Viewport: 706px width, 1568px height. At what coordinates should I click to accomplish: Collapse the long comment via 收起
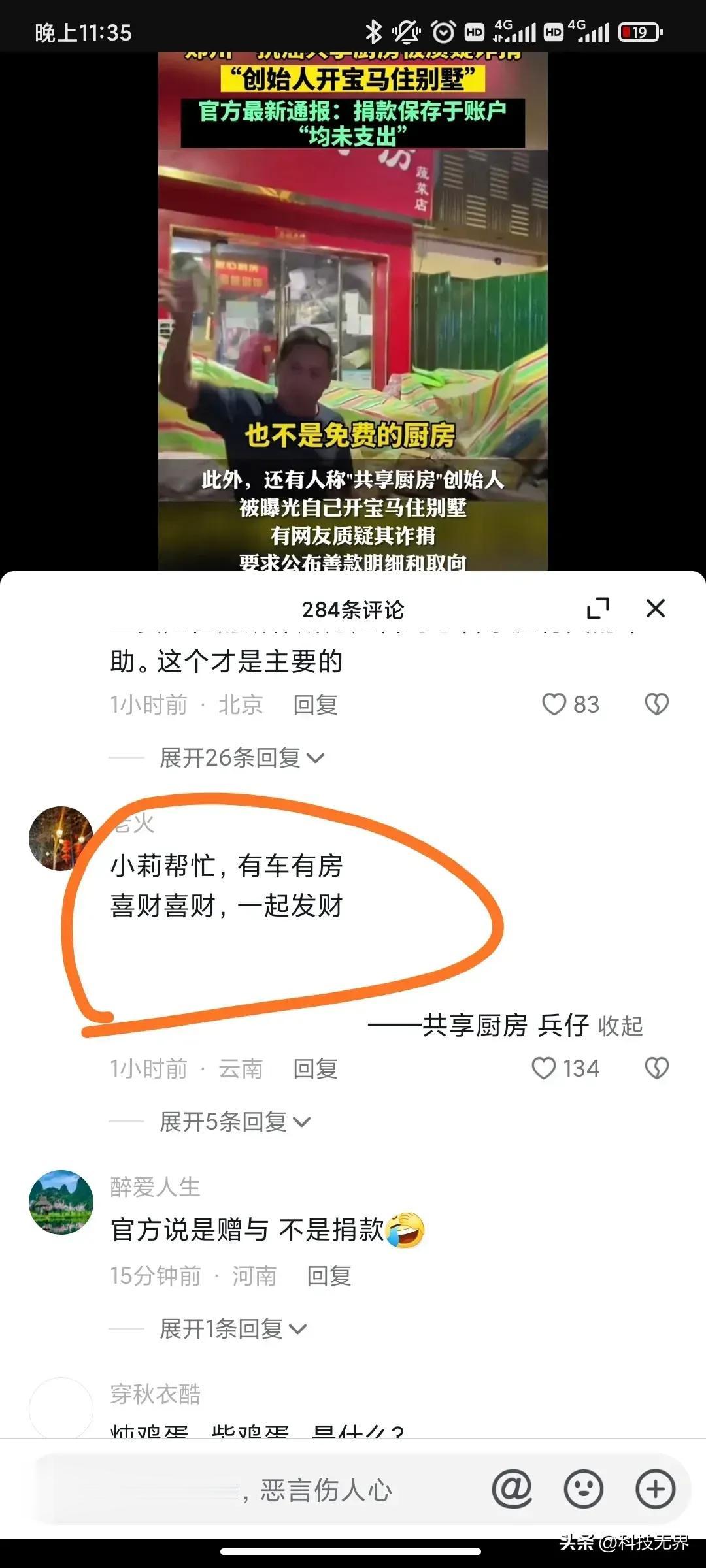620,1026
